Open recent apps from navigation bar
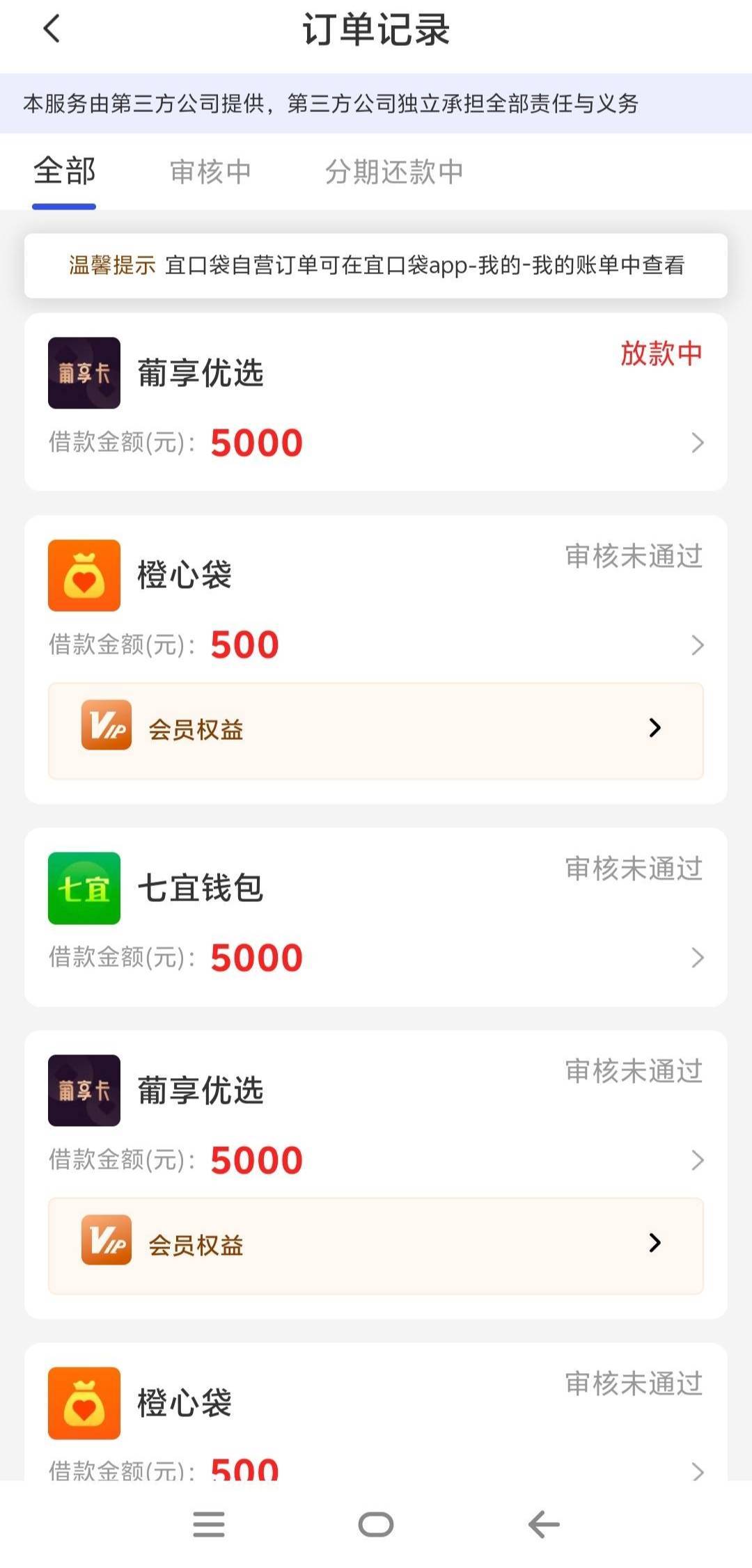 pyautogui.click(x=209, y=1524)
